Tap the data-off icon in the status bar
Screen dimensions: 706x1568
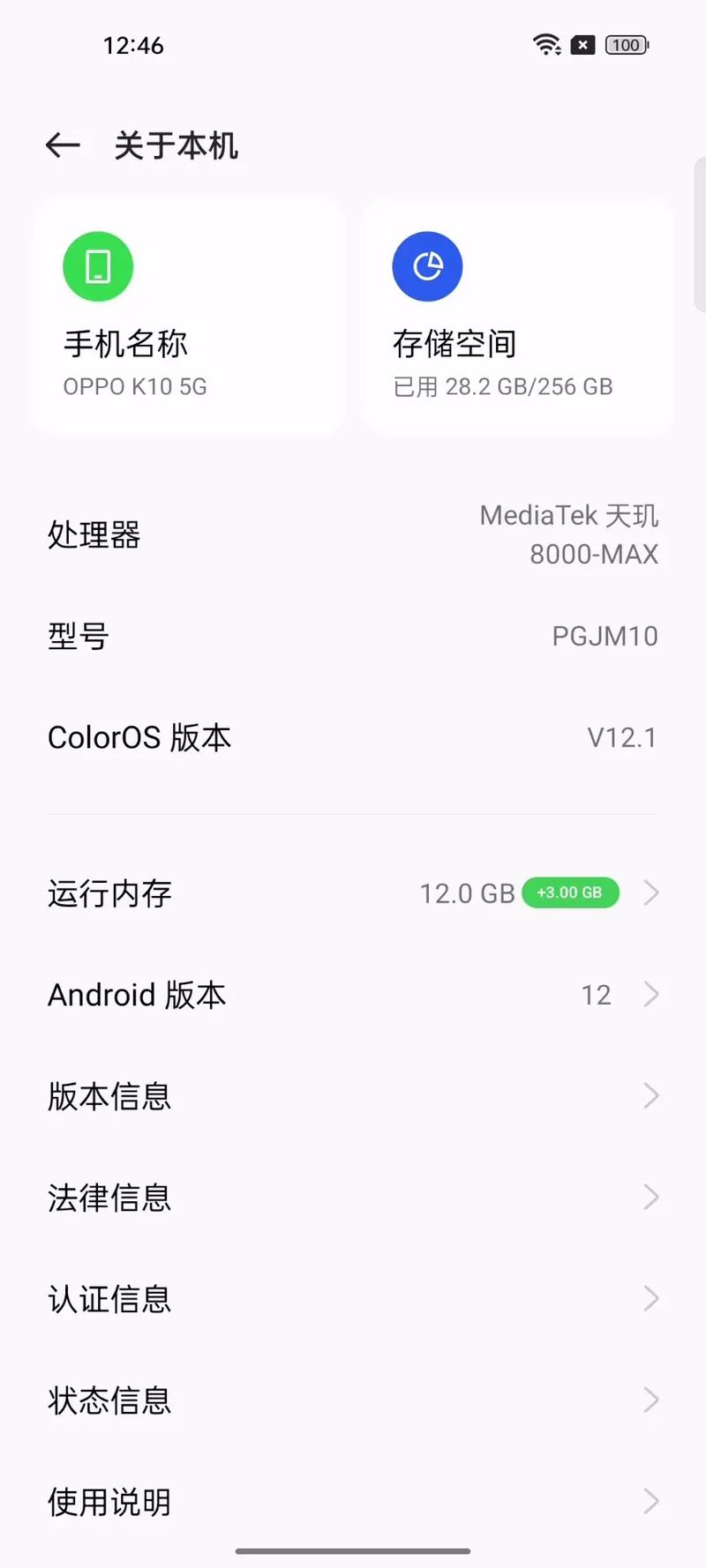pos(583,45)
